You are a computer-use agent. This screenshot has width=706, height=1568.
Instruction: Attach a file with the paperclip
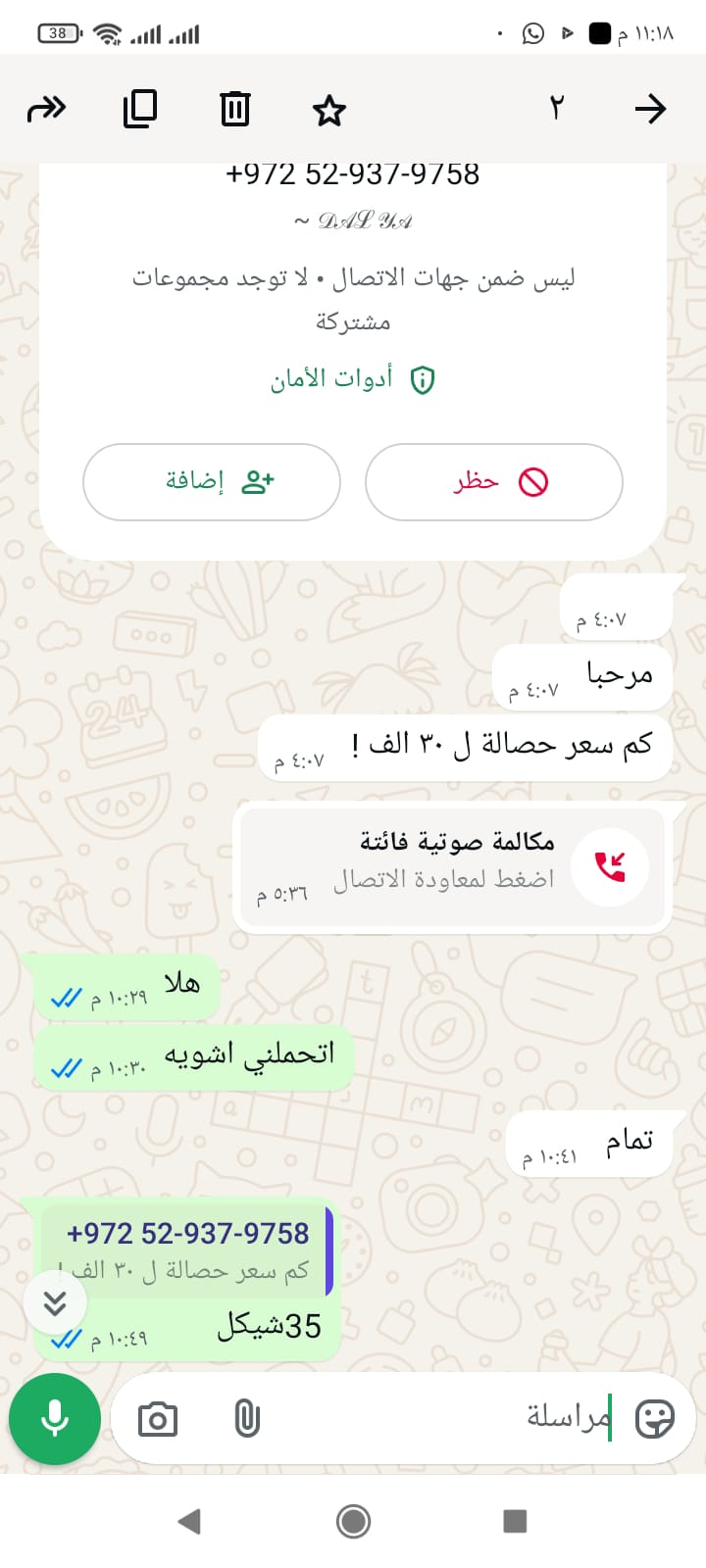point(247,1418)
